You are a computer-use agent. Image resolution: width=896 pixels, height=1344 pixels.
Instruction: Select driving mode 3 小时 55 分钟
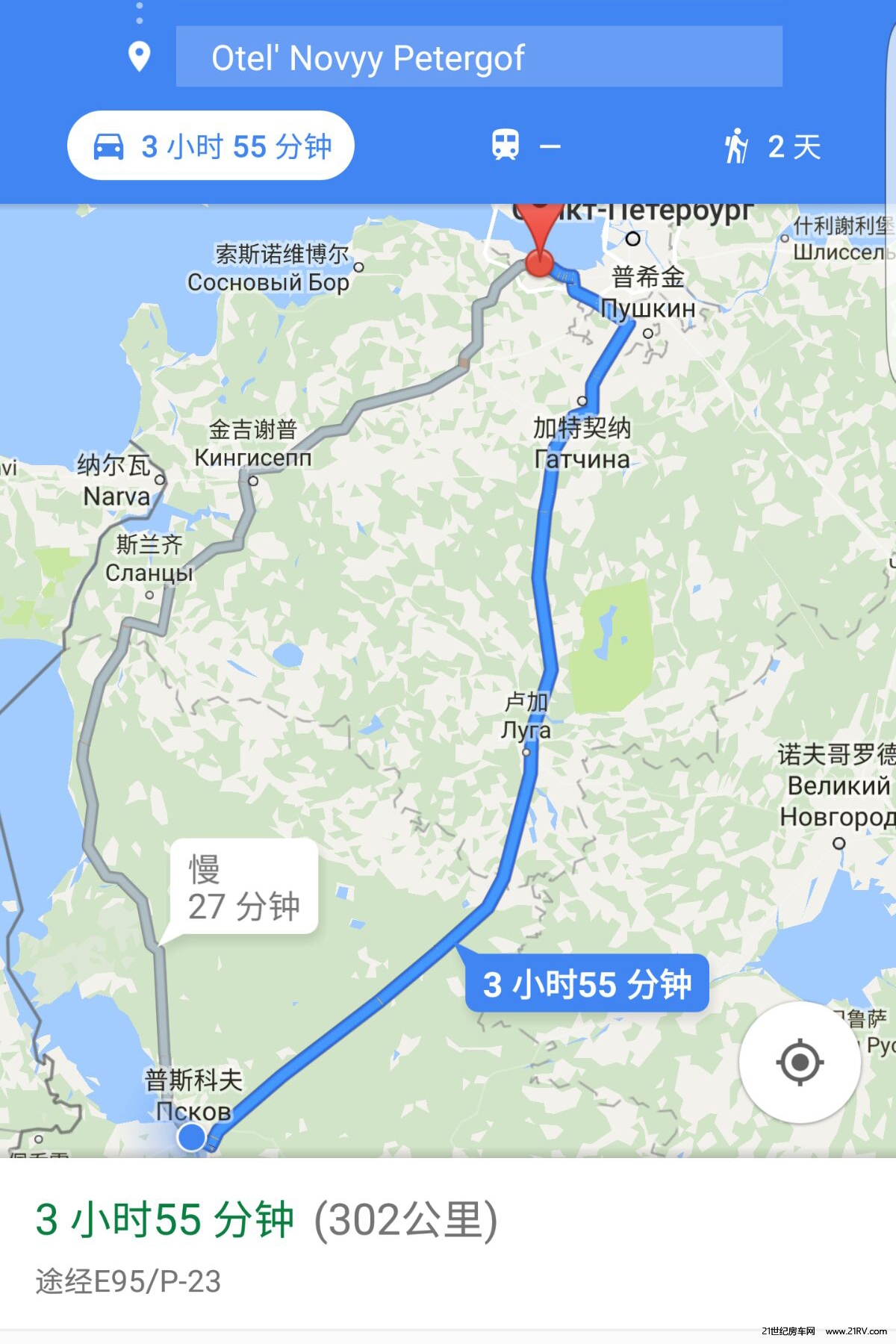211,146
